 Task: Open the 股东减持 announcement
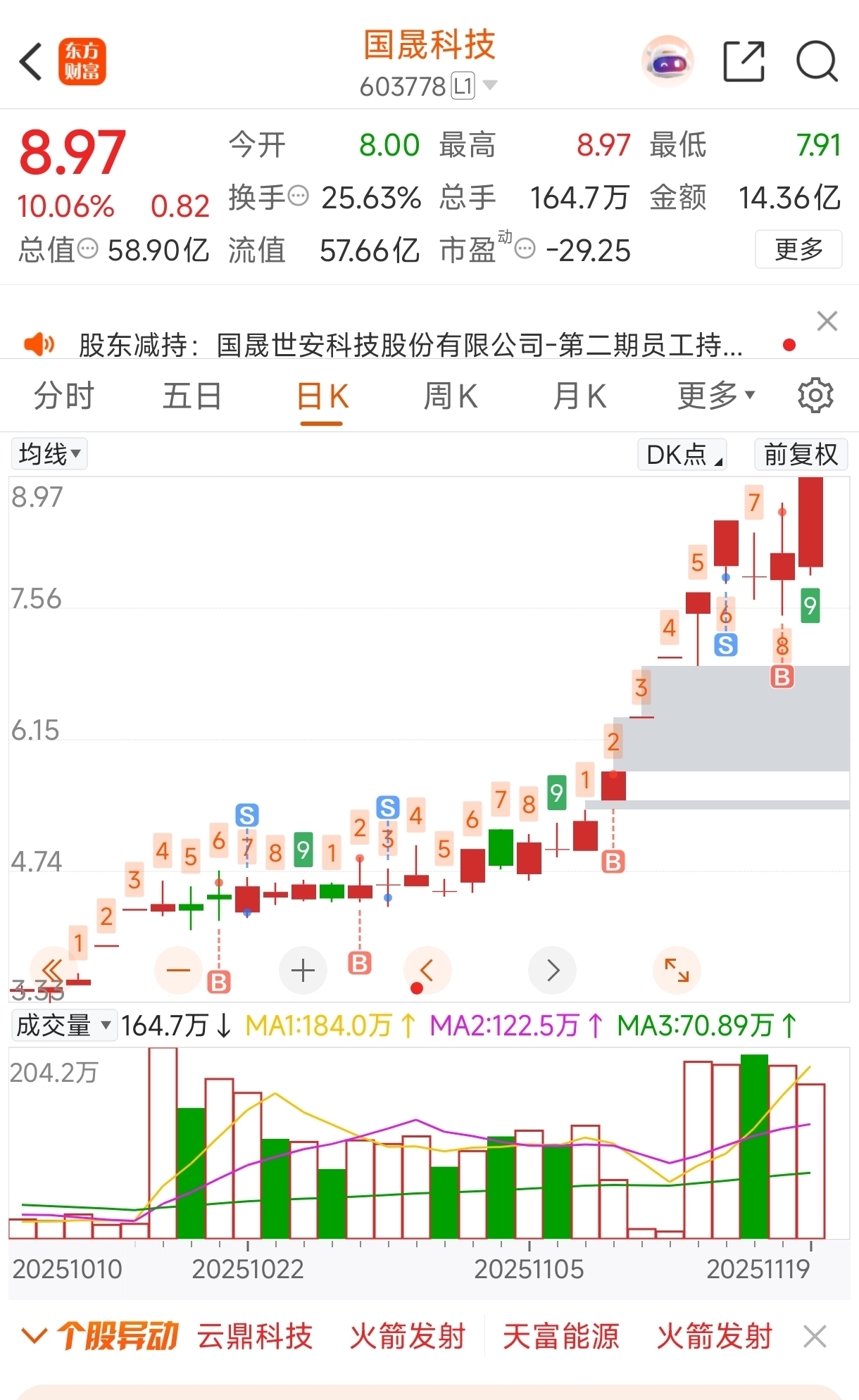click(x=410, y=345)
